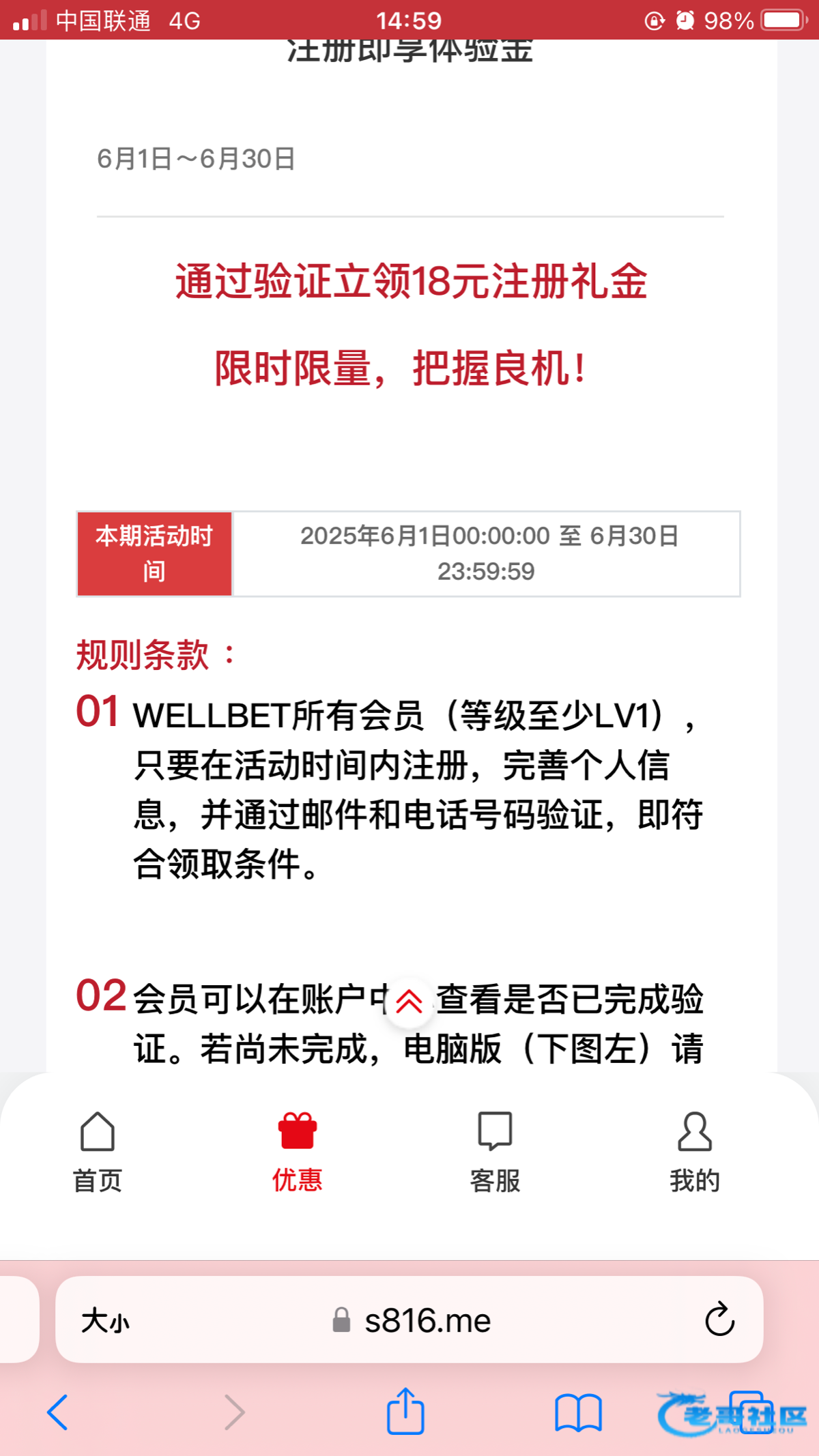Tap the s816.me address bar
This screenshot has height=1456, width=819.
[409, 1320]
